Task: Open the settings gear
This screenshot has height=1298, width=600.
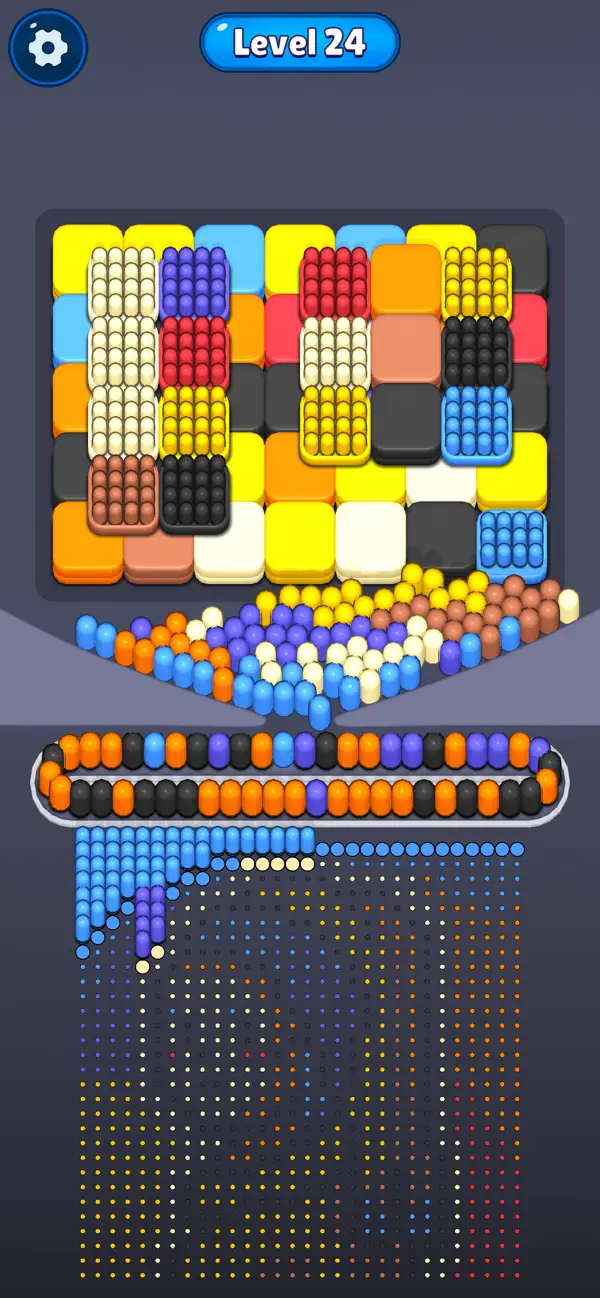Action: pos(48,47)
